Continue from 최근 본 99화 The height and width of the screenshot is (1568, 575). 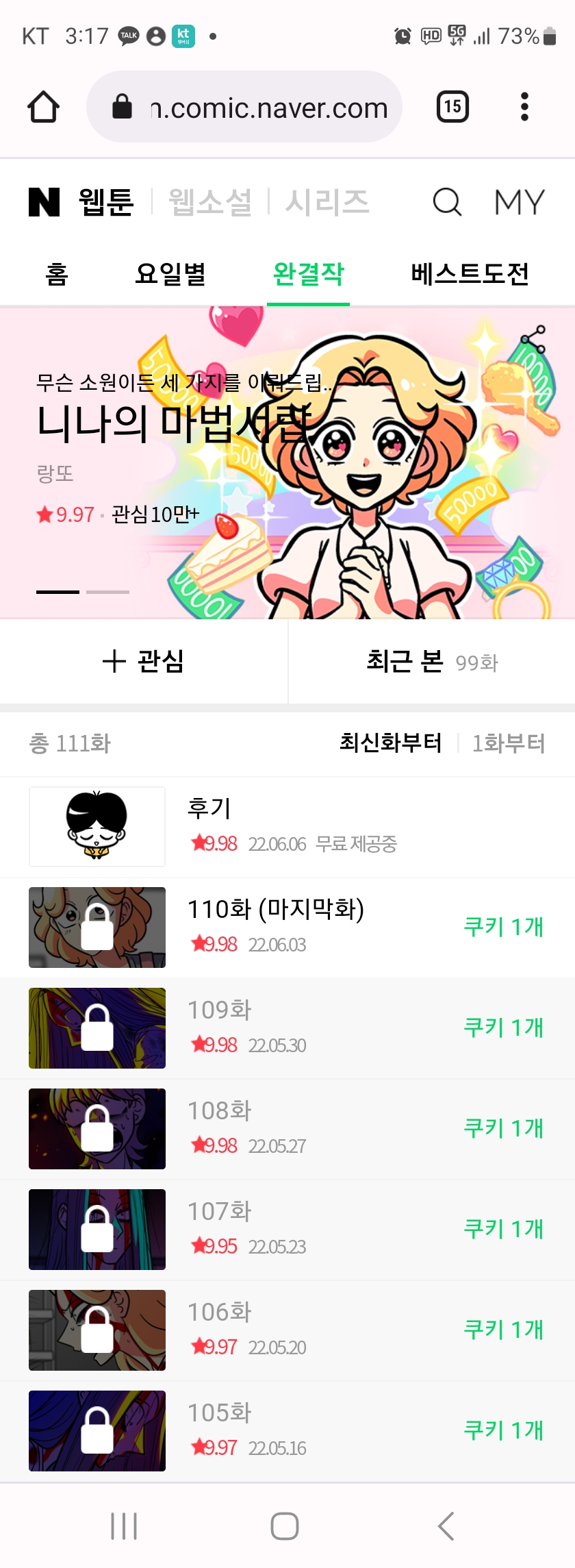point(432,661)
